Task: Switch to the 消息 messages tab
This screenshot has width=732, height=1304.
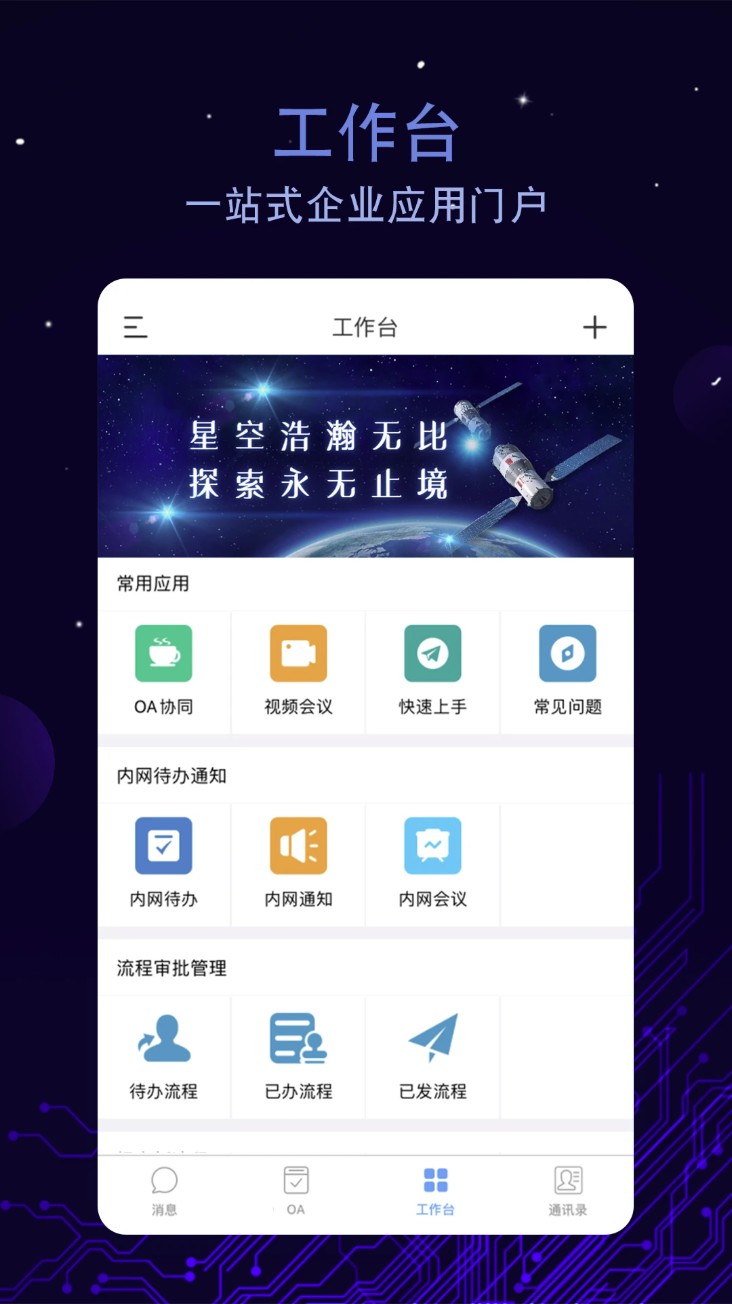Action: click(x=163, y=1190)
